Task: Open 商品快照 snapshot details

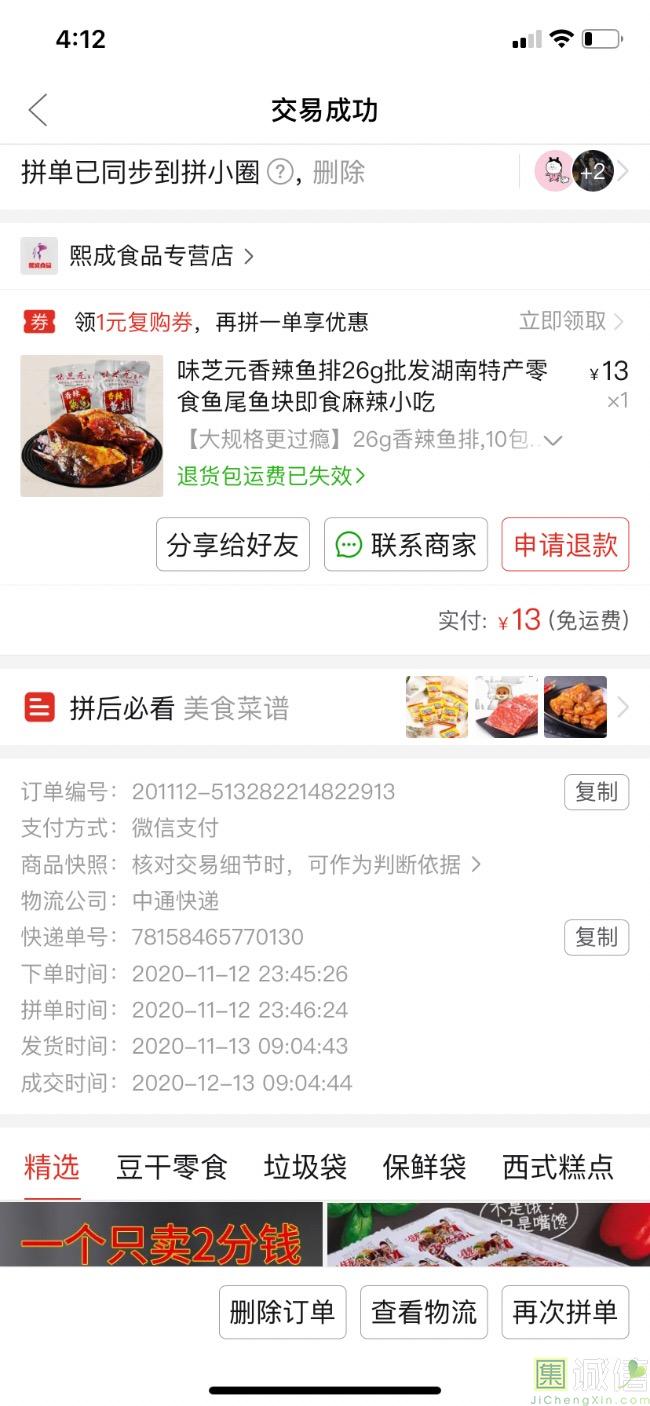Action: pos(306,864)
